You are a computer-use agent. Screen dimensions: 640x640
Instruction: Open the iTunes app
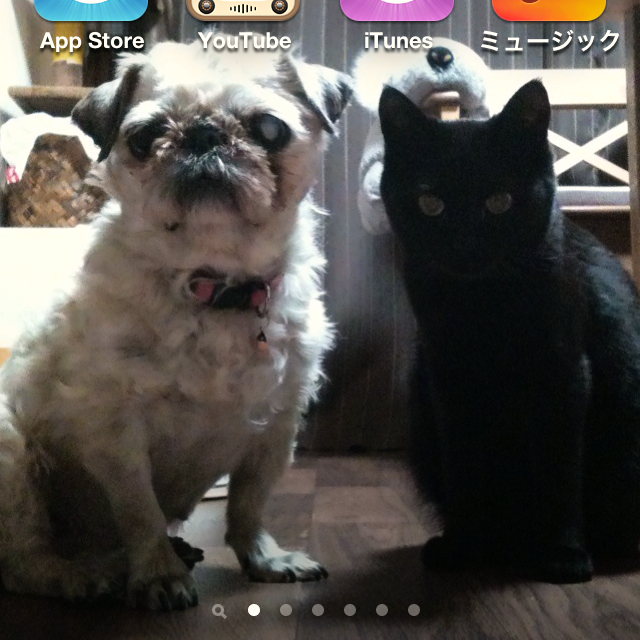pos(397,12)
